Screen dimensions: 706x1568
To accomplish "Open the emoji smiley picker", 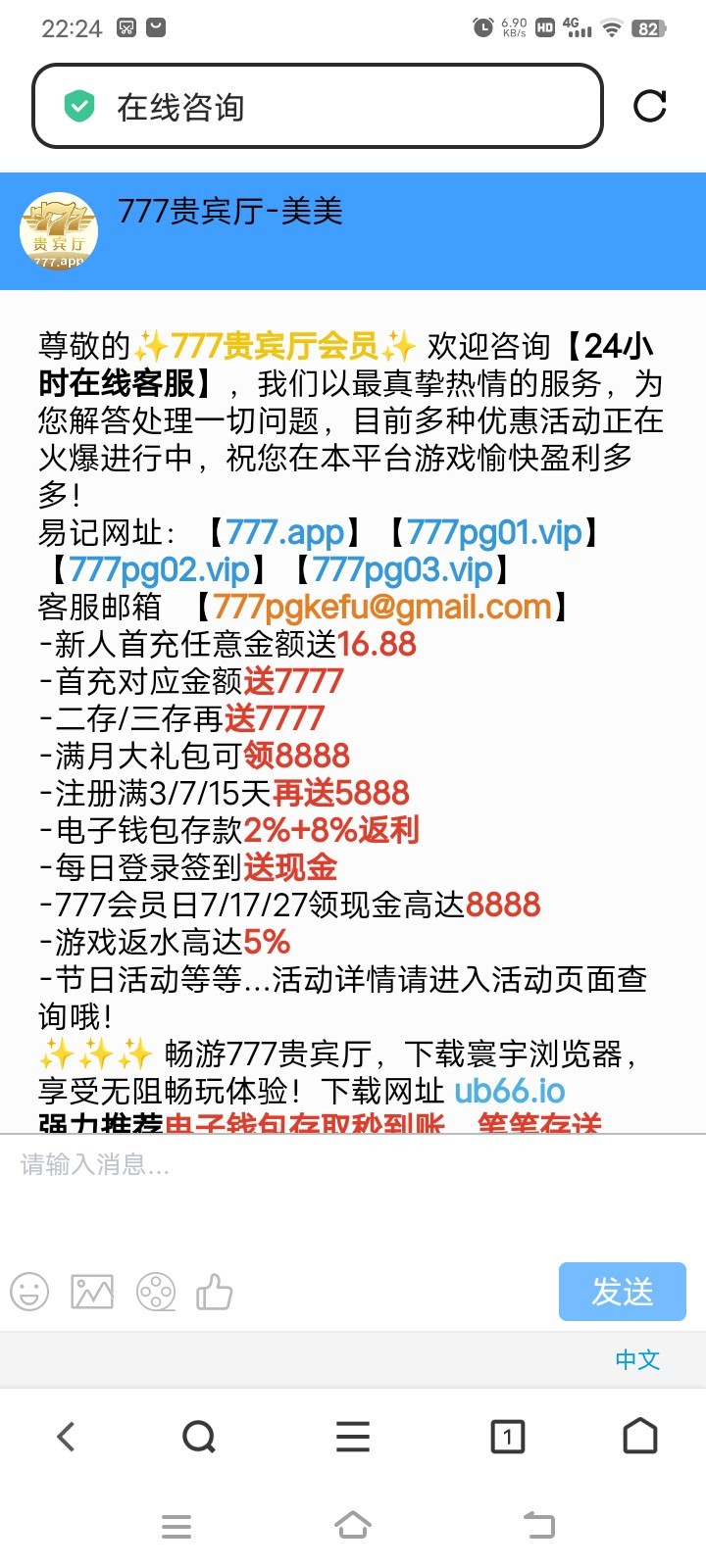I will pos(29,1292).
